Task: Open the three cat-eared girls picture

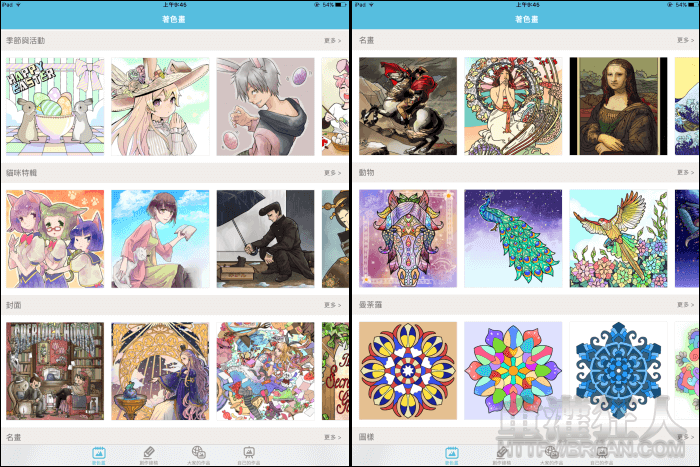Action: pyautogui.click(x=54, y=238)
